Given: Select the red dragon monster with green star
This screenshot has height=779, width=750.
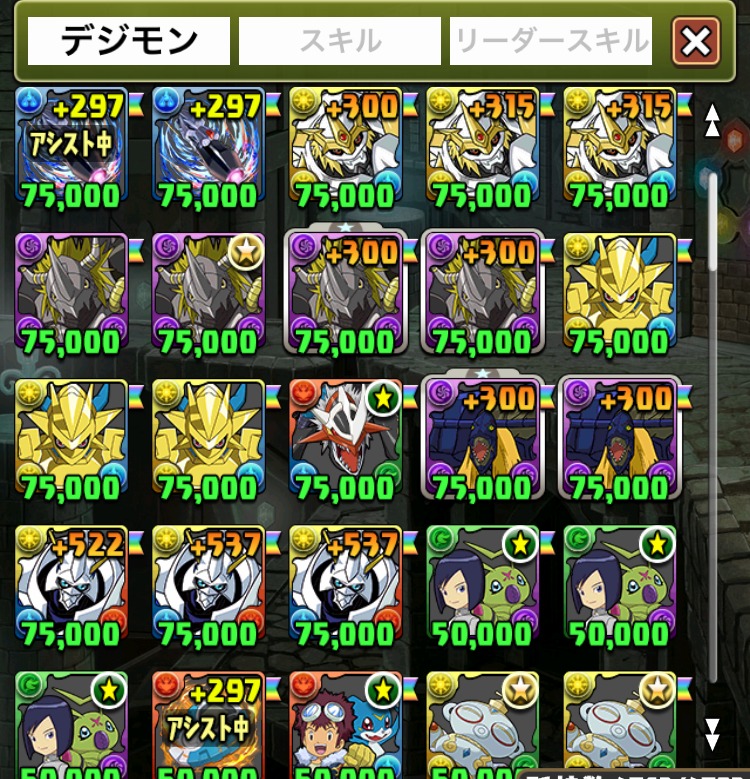Looking at the screenshot, I should coord(345,438).
